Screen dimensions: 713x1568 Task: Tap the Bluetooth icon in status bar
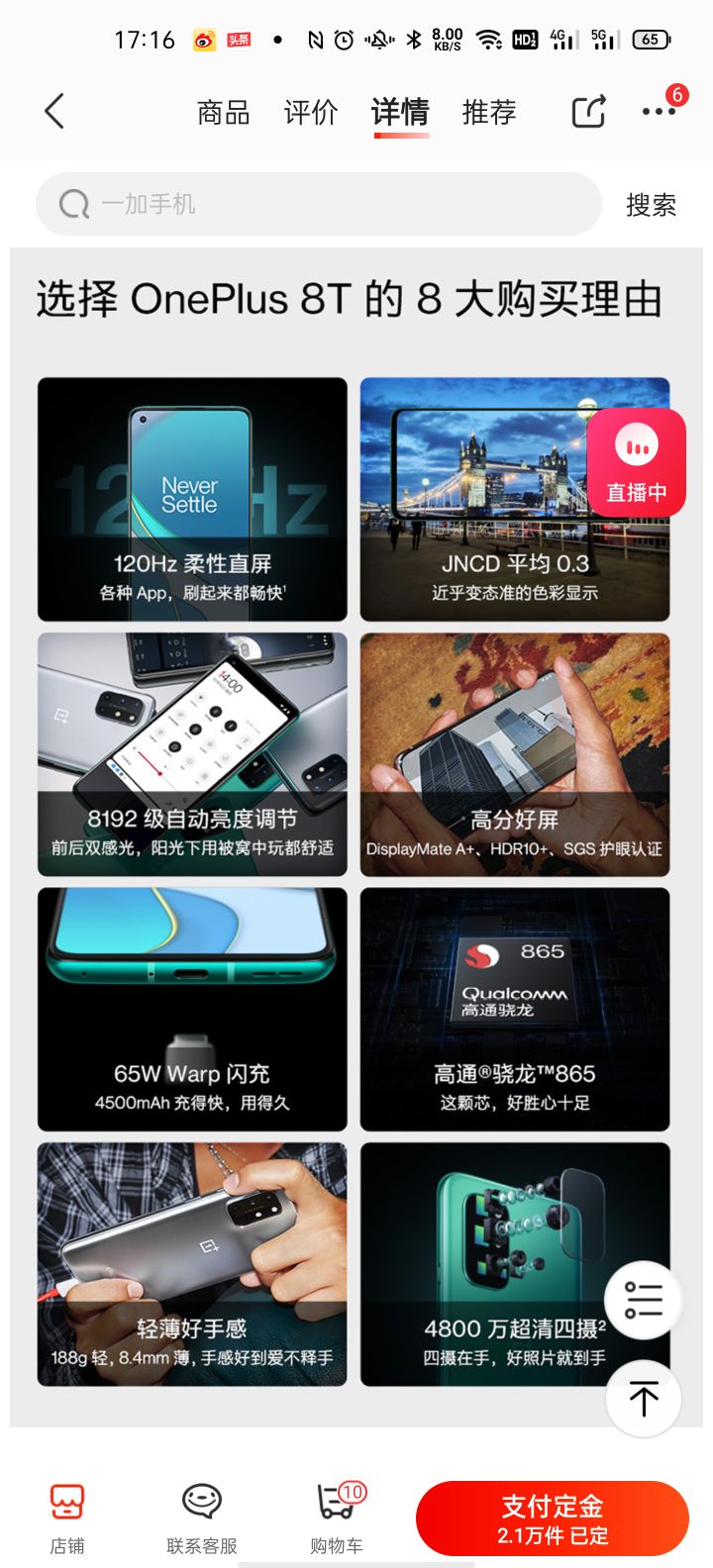pyautogui.click(x=415, y=39)
